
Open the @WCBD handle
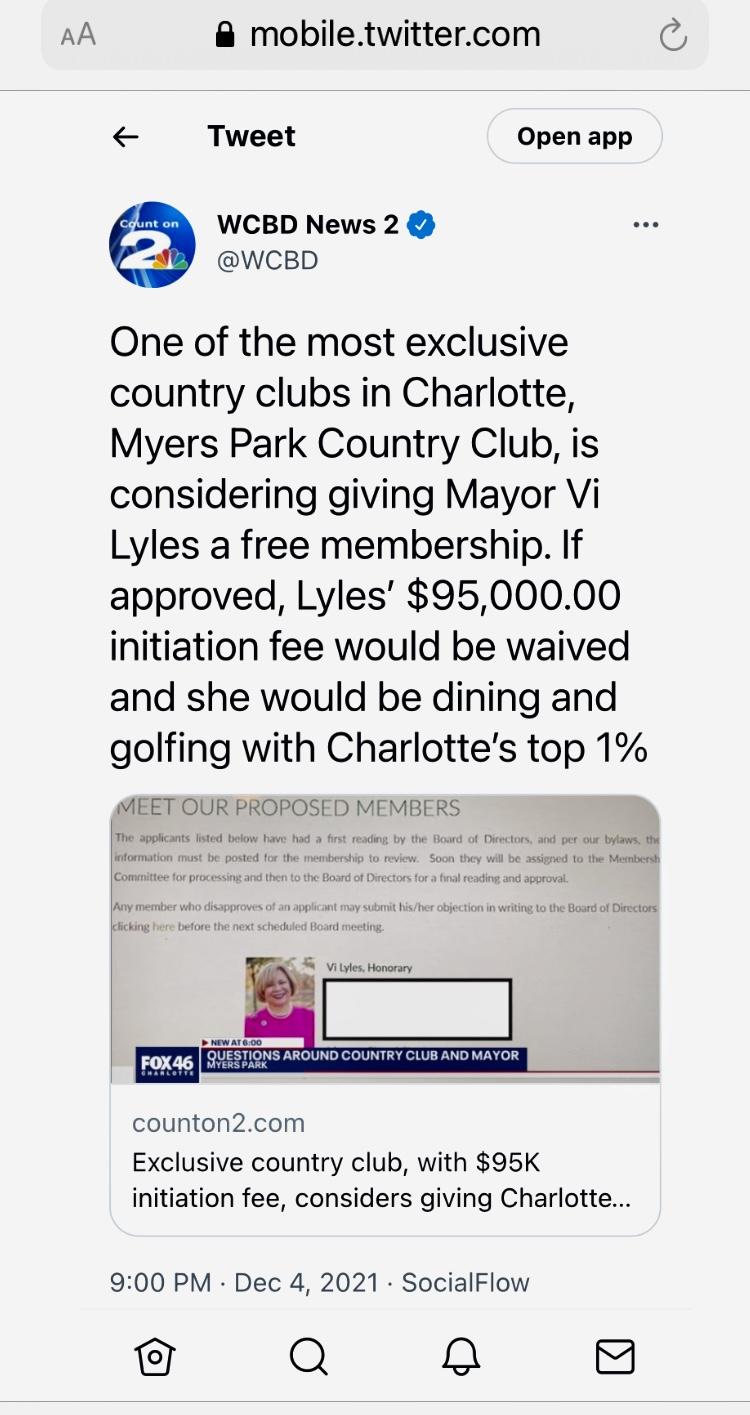click(267, 261)
